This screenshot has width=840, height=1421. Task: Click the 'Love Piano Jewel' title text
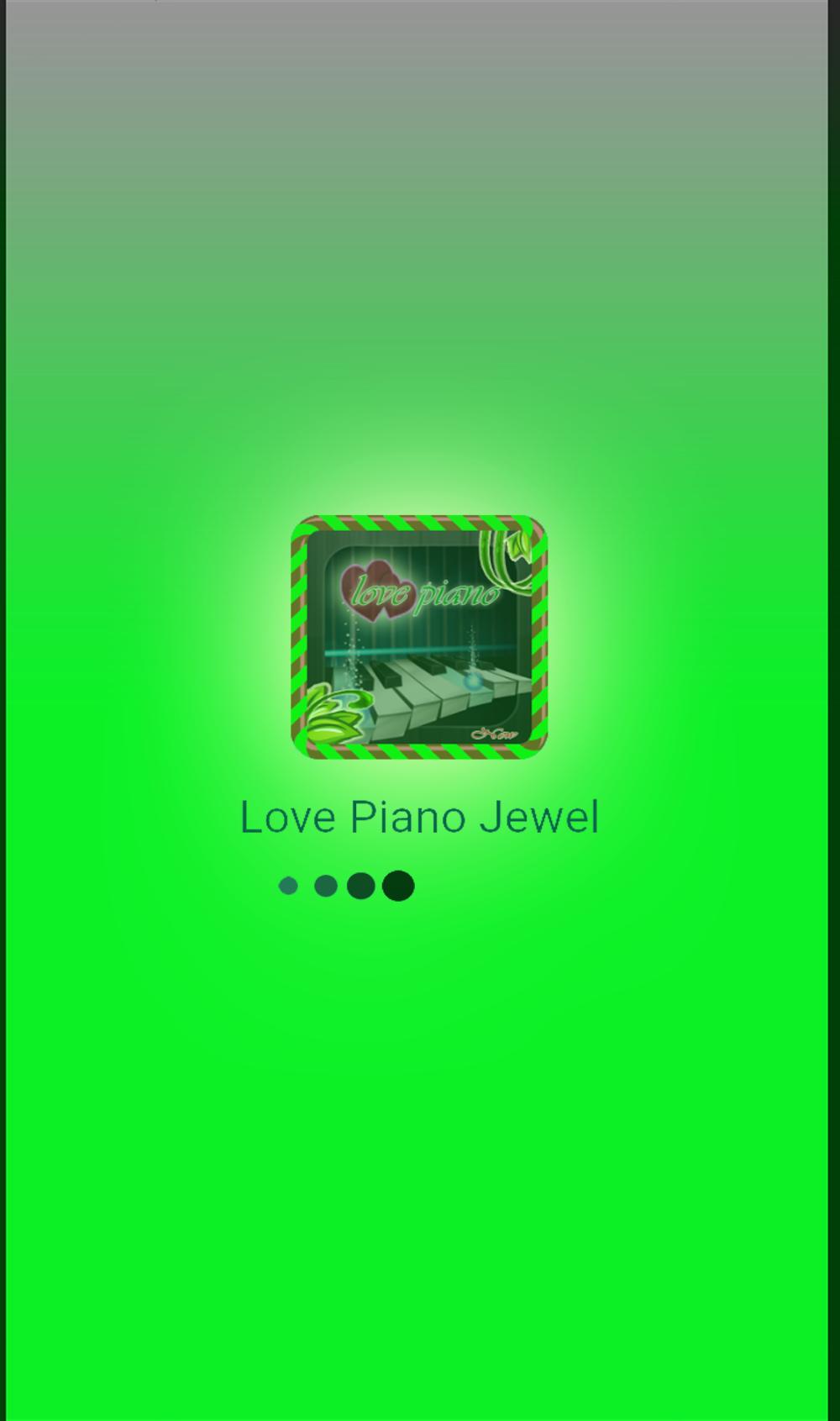tap(418, 816)
